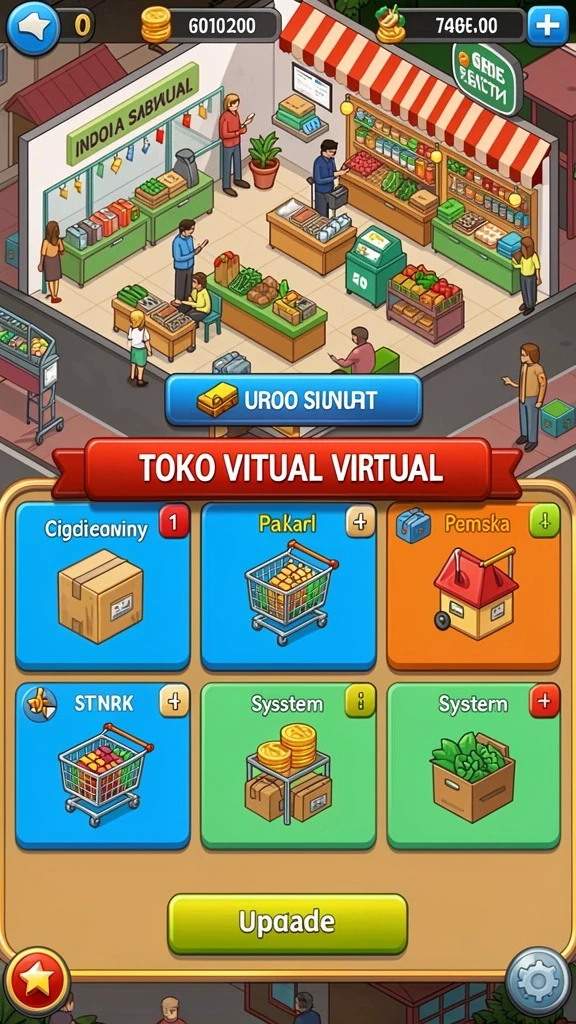Viewport: 576px width, 1024px height.
Task: Tap the blue back arrow button
Action: (33, 27)
